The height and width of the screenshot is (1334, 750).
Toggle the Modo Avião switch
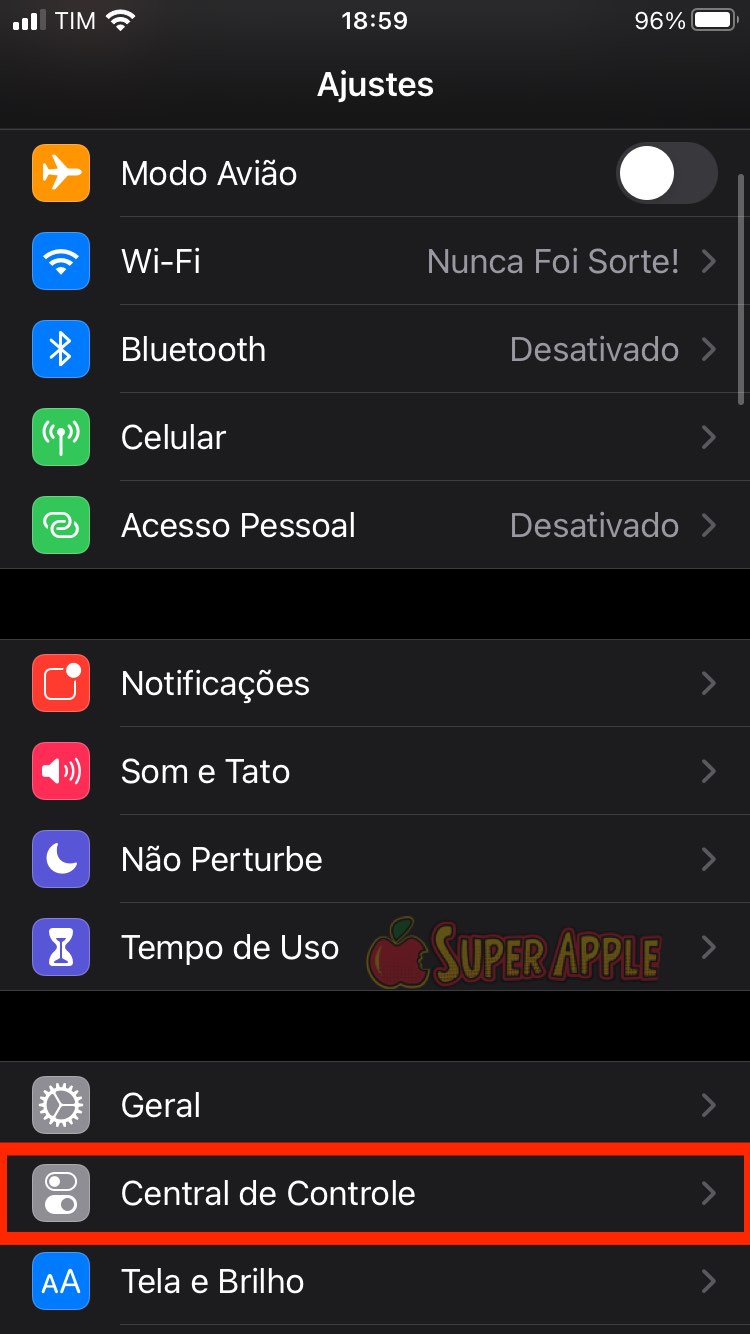(666, 174)
